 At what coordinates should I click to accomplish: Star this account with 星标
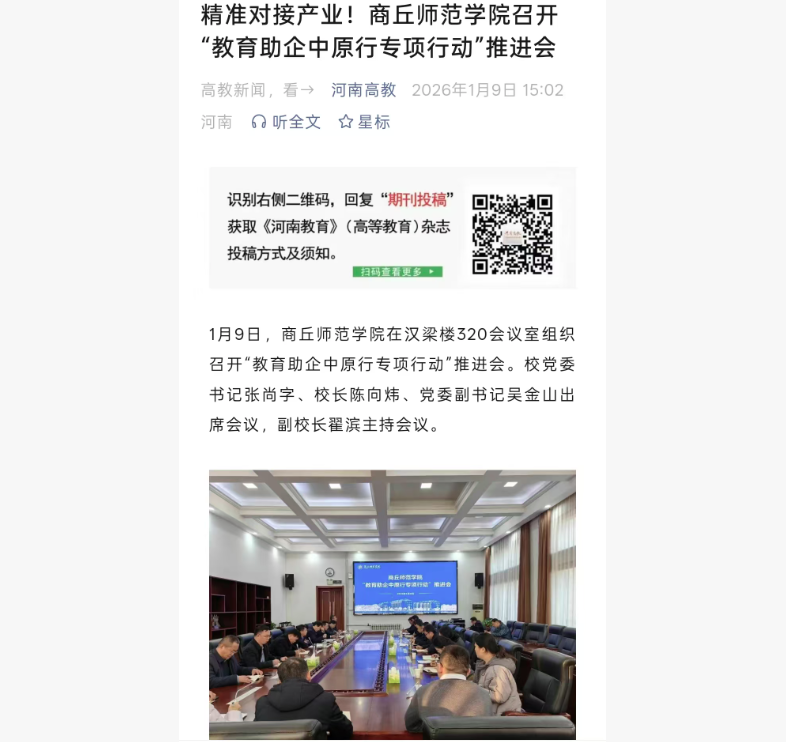coord(364,122)
